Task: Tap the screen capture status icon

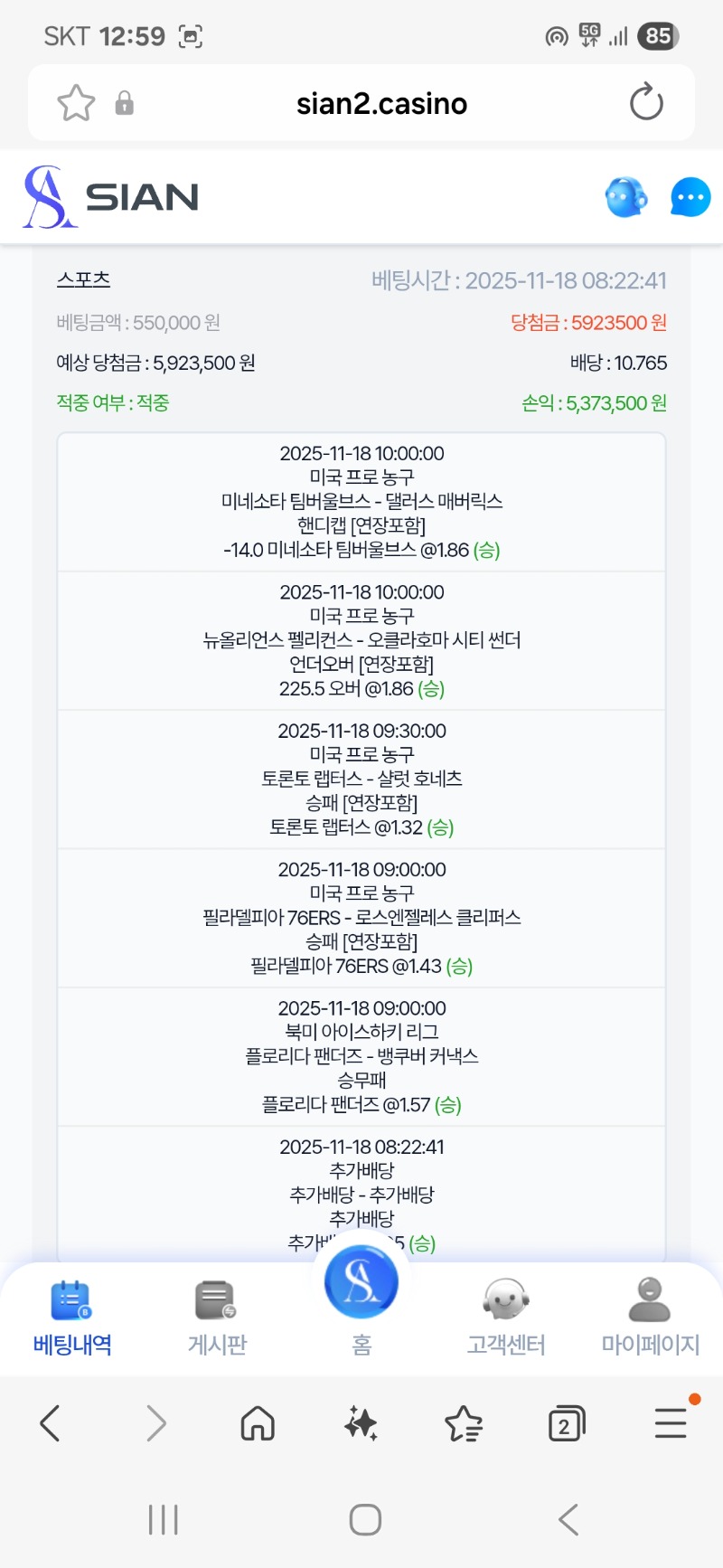Action: point(188,34)
